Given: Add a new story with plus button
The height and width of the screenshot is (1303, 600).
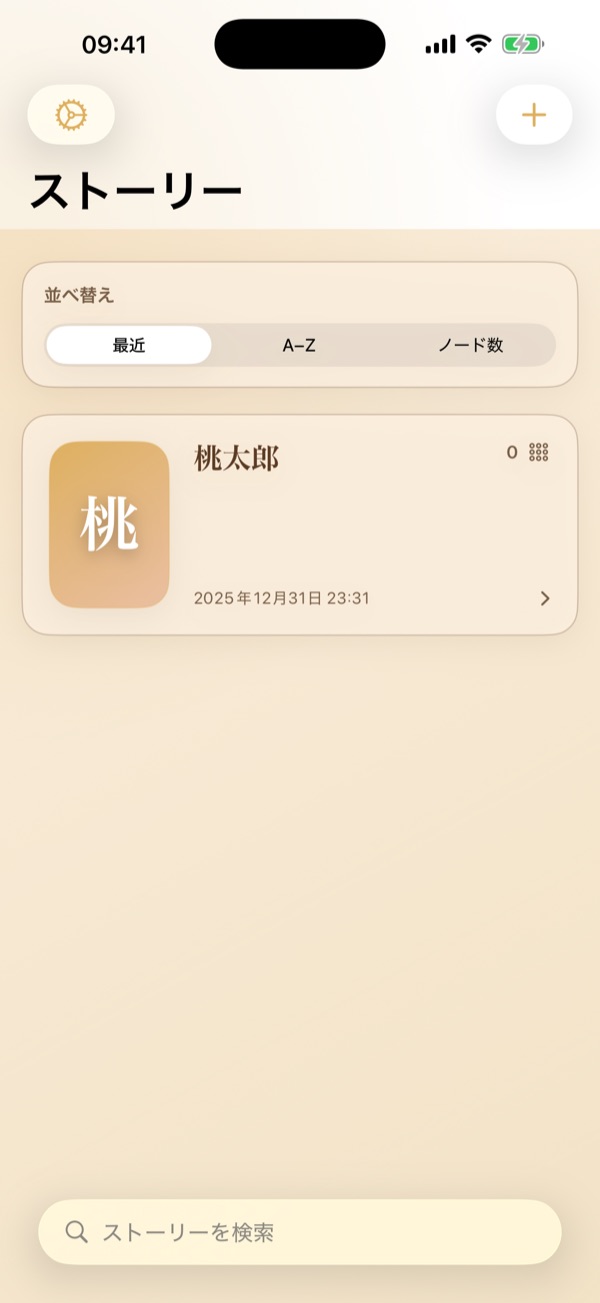Looking at the screenshot, I should click(534, 115).
